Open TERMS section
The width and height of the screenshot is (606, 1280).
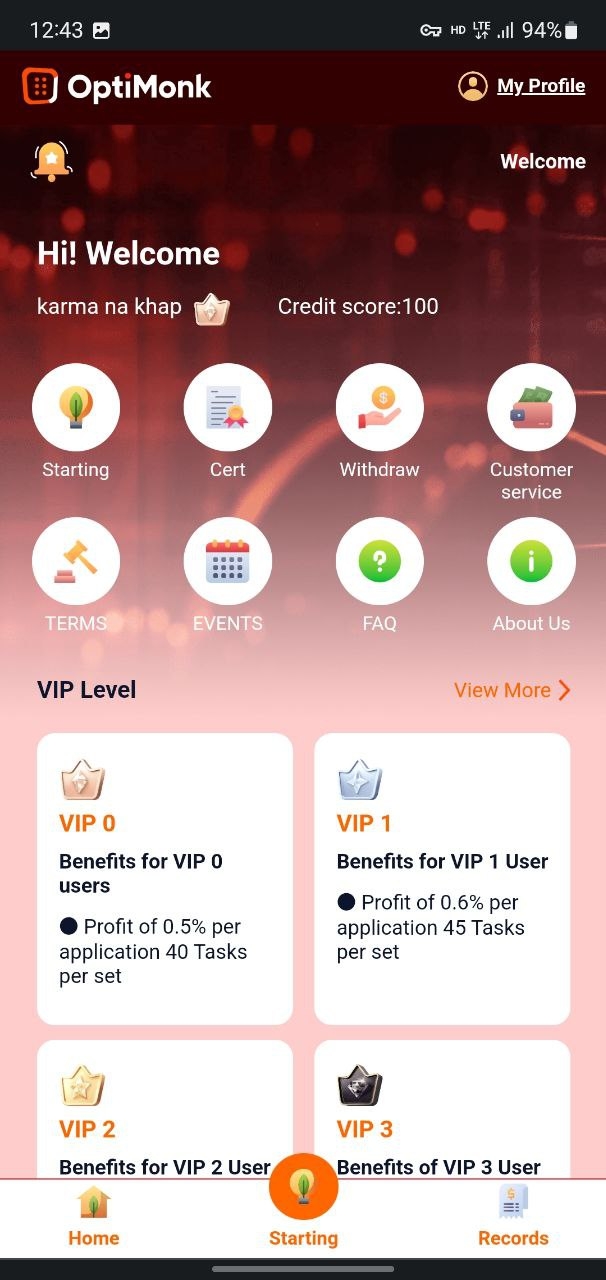pos(76,561)
